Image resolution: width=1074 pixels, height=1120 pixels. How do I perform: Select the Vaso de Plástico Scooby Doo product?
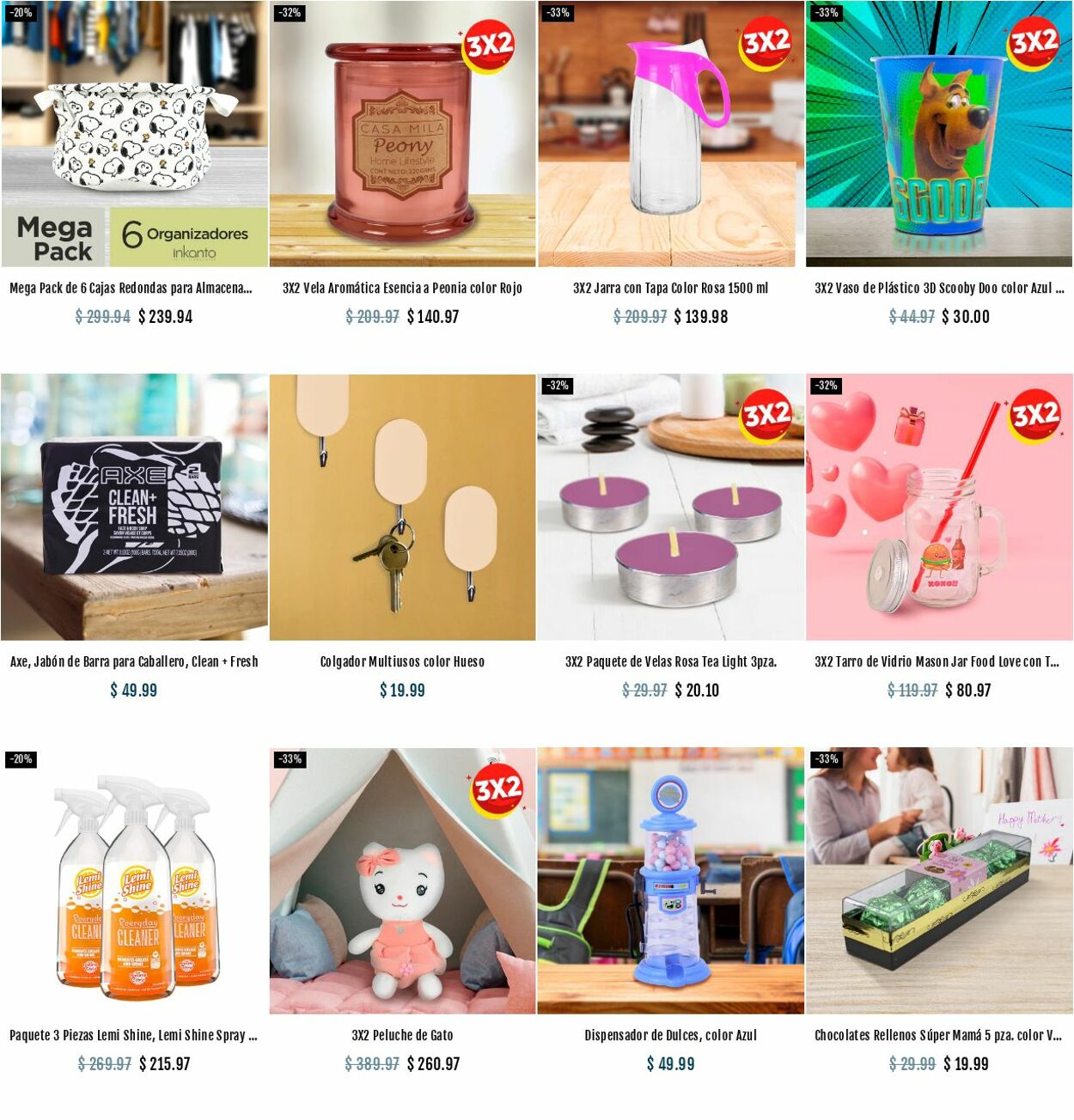coord(939,134)
